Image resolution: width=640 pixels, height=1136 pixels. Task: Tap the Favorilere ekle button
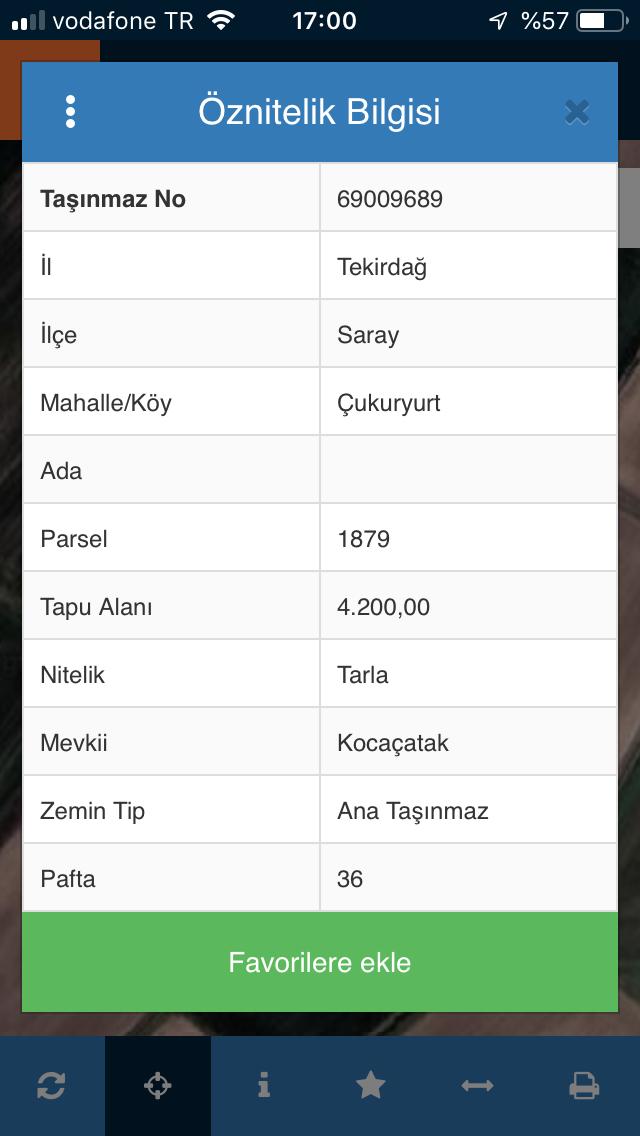pos(320,962)
